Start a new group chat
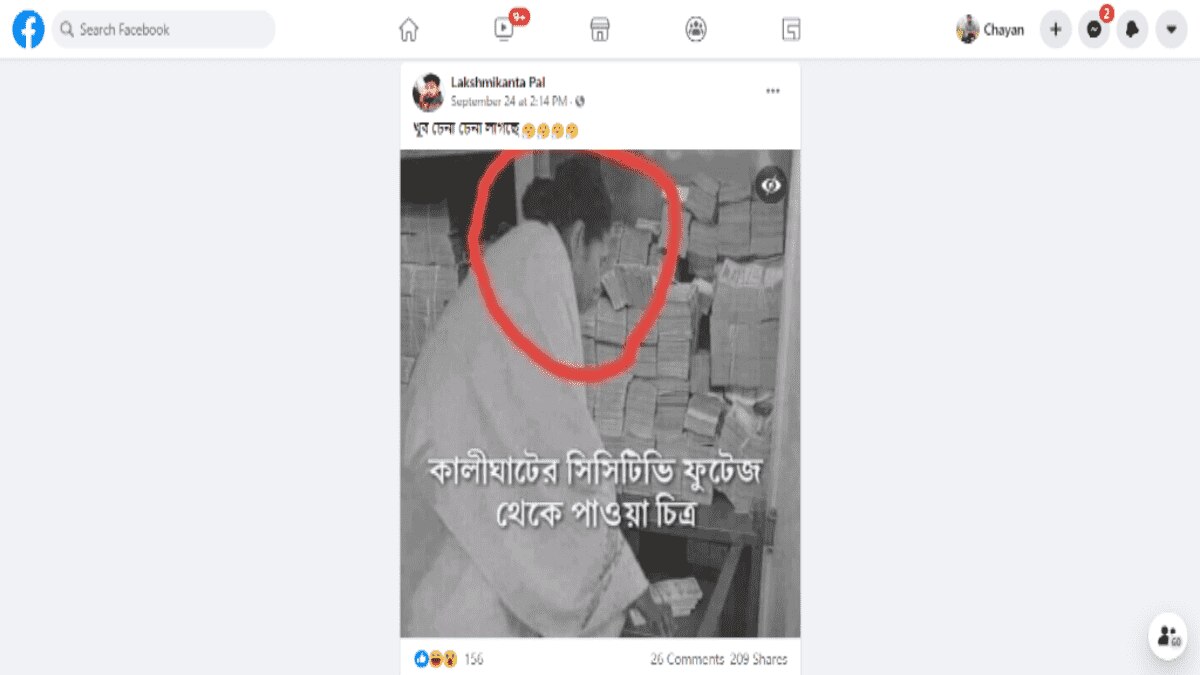 pyautogui.click(x=1167, y=635)
